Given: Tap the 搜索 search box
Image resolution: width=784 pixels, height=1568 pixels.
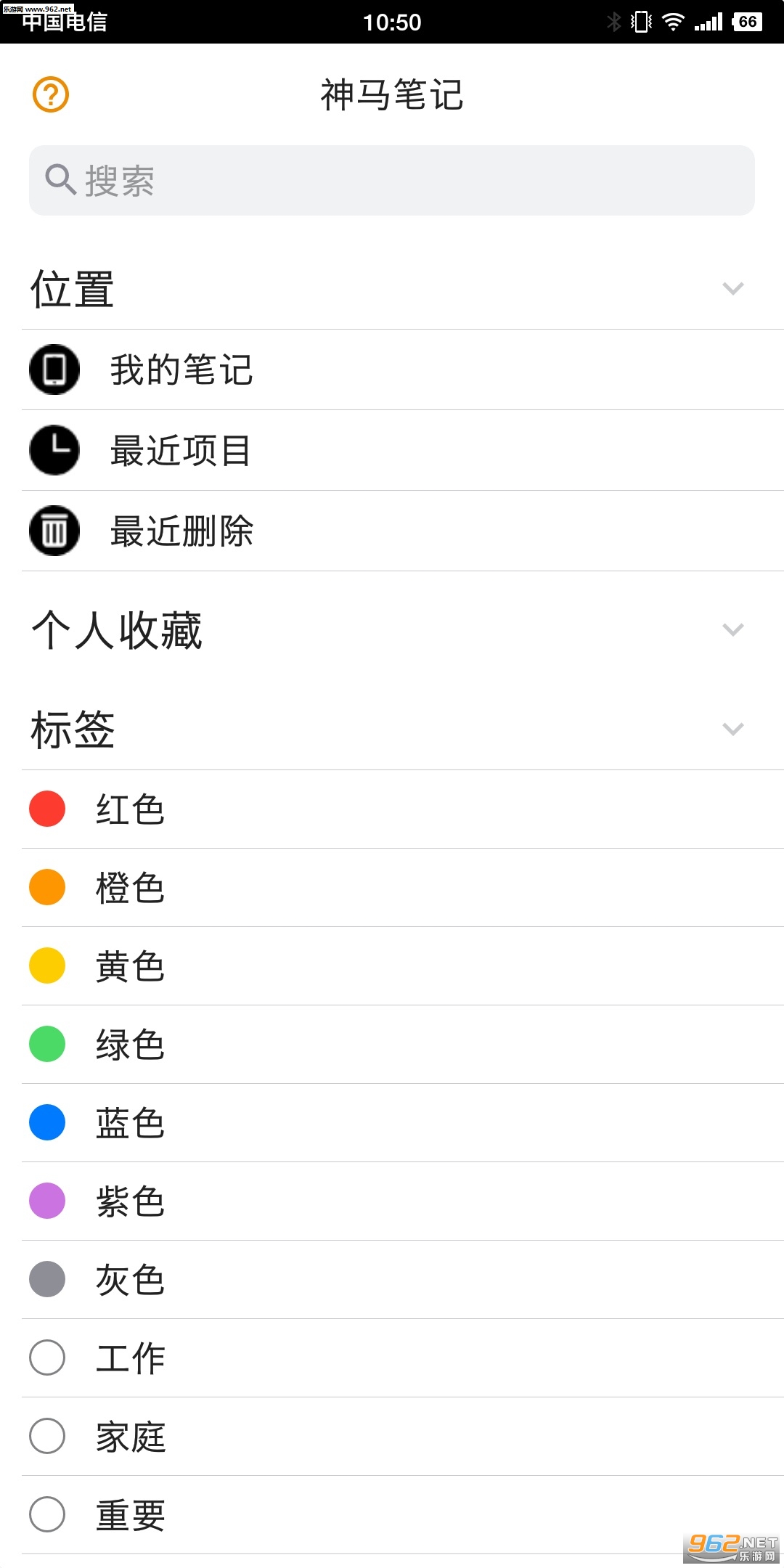Looking at the screenshot, I should (392, 180).
